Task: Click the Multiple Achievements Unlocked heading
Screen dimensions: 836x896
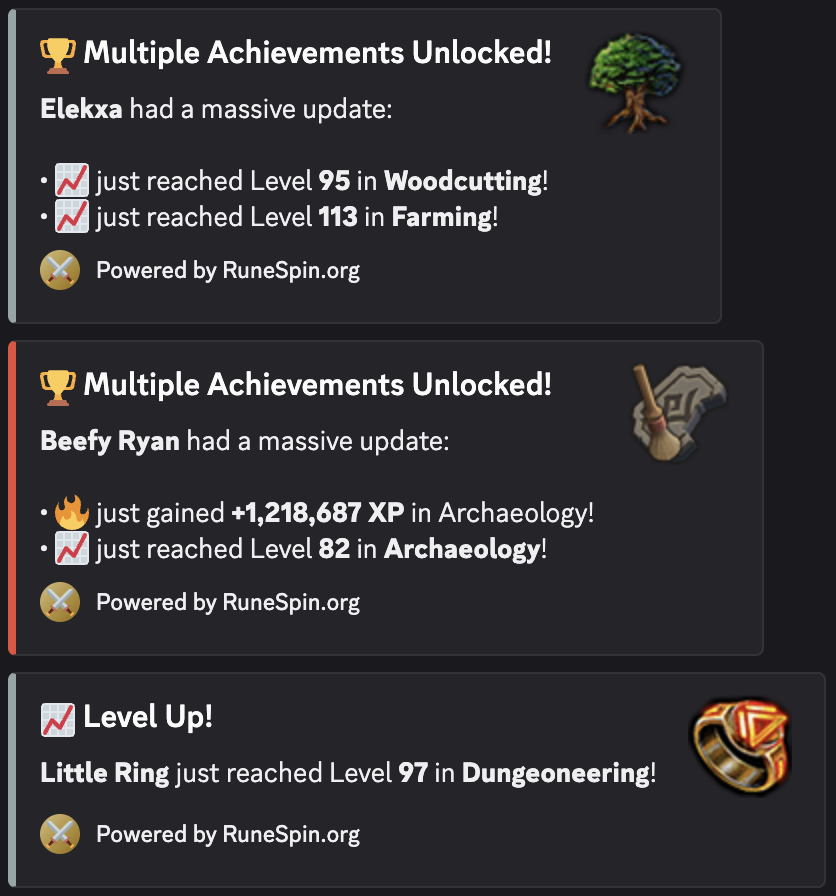Action: point(318,52)
